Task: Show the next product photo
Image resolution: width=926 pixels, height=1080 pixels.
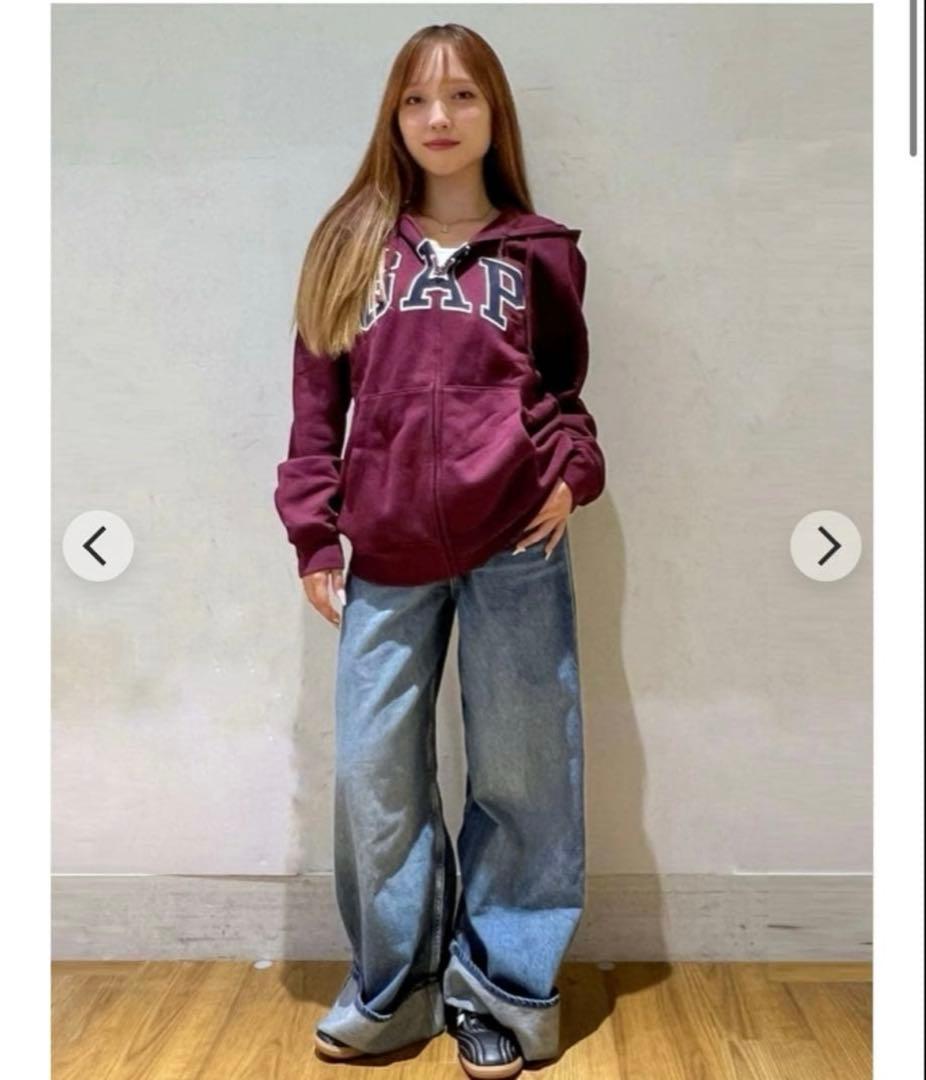Action: pos(826,546)
